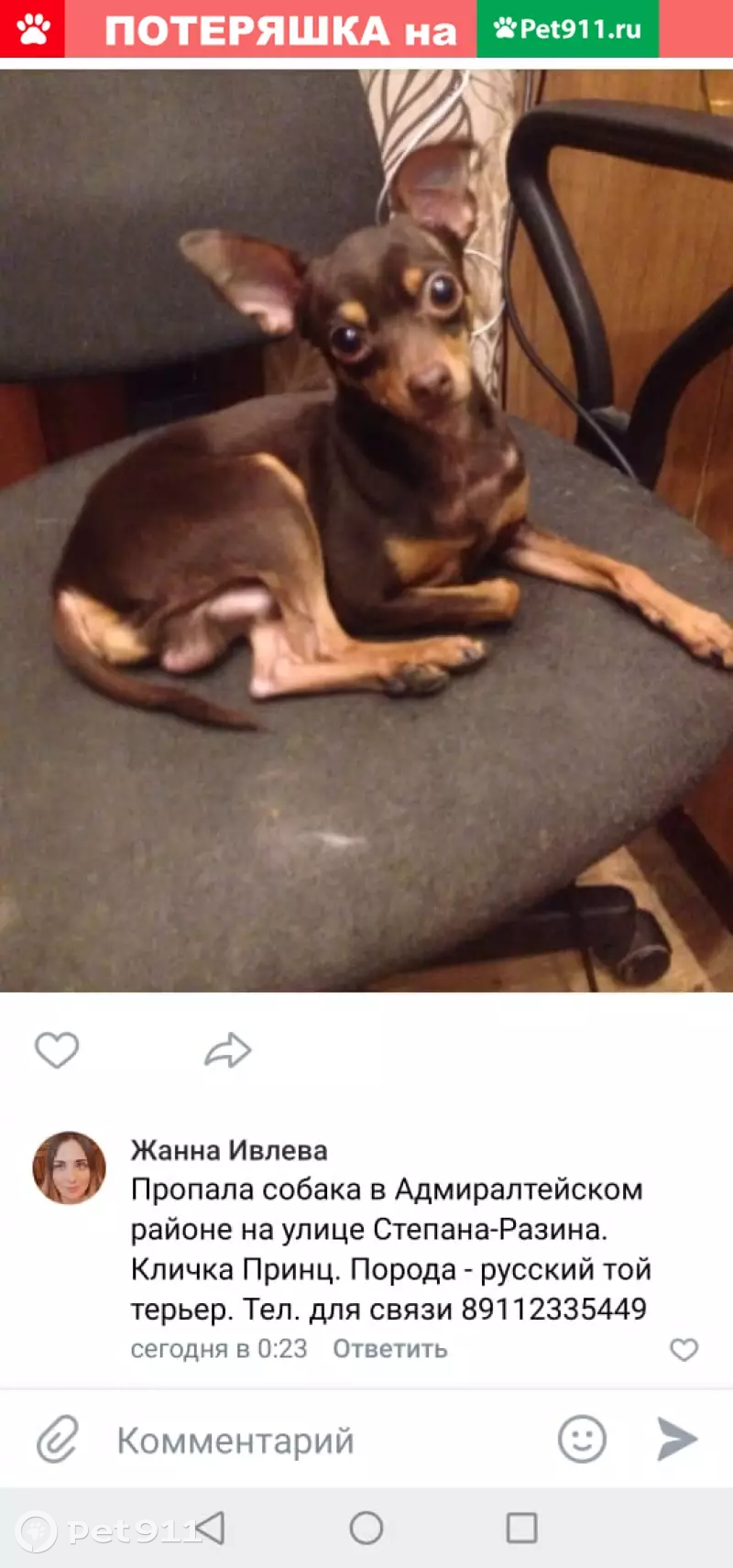Screen dimensions: 733x1568
Task: Like Жанна Ивлева's comment
Action: tap(684, 1349)
